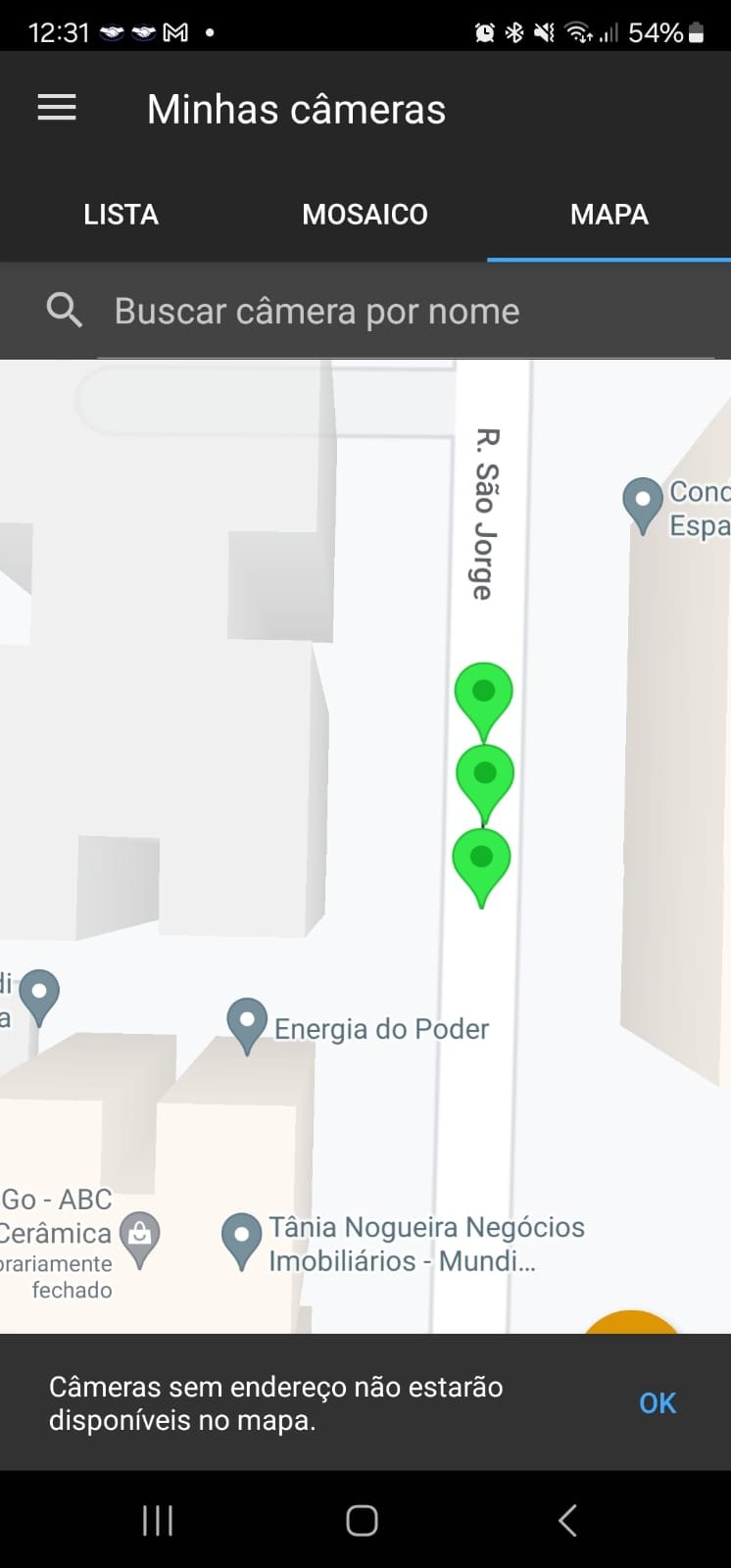Switch to the MOSAICO tab
The image size is (731, 1568).
click(x=365, y=215)
